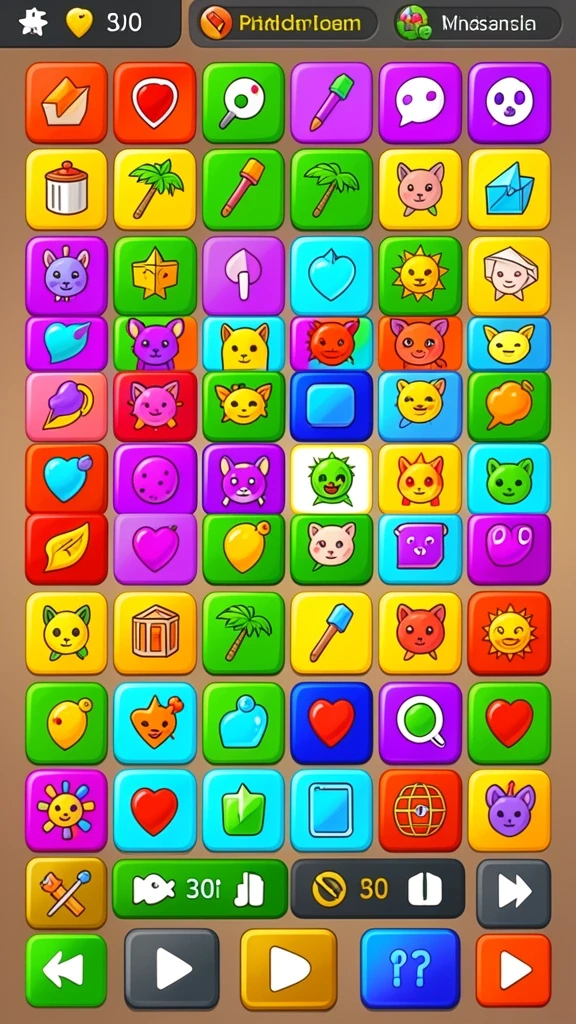
Task: Select the pot with red lid tile
Action: pos(66,189)
